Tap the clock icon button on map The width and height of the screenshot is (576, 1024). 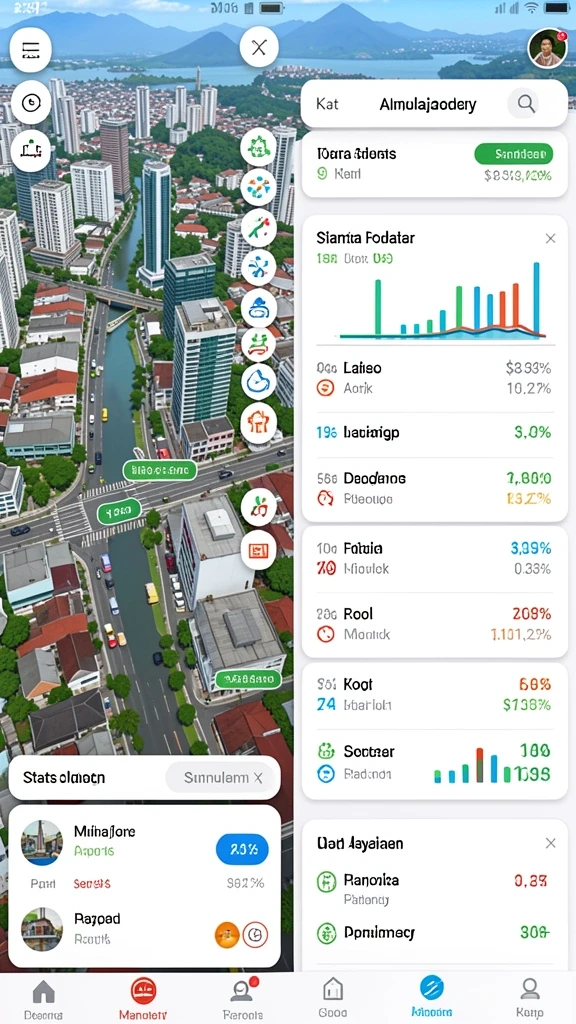[x=31, y=103]
